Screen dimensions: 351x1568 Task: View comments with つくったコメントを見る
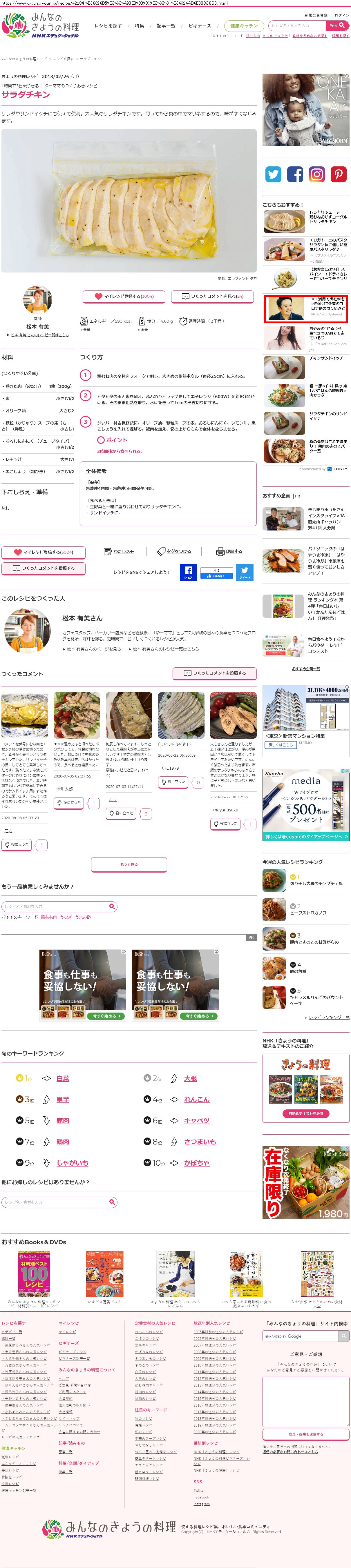tap(213, 297)
